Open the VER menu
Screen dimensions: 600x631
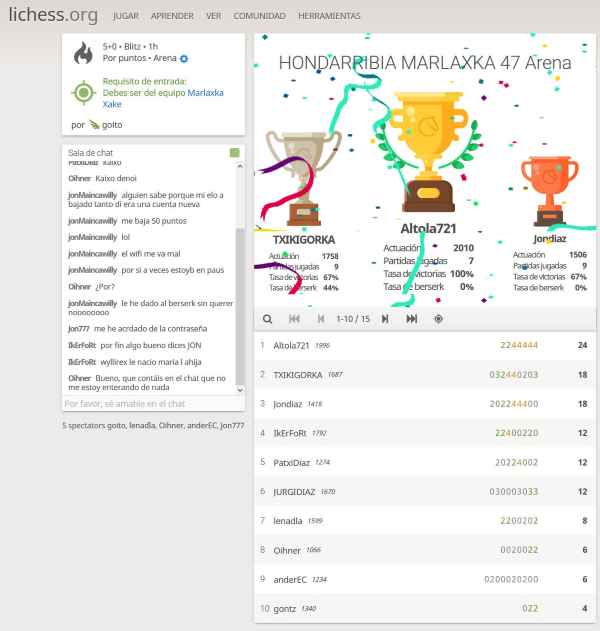[x=213, y=16]
